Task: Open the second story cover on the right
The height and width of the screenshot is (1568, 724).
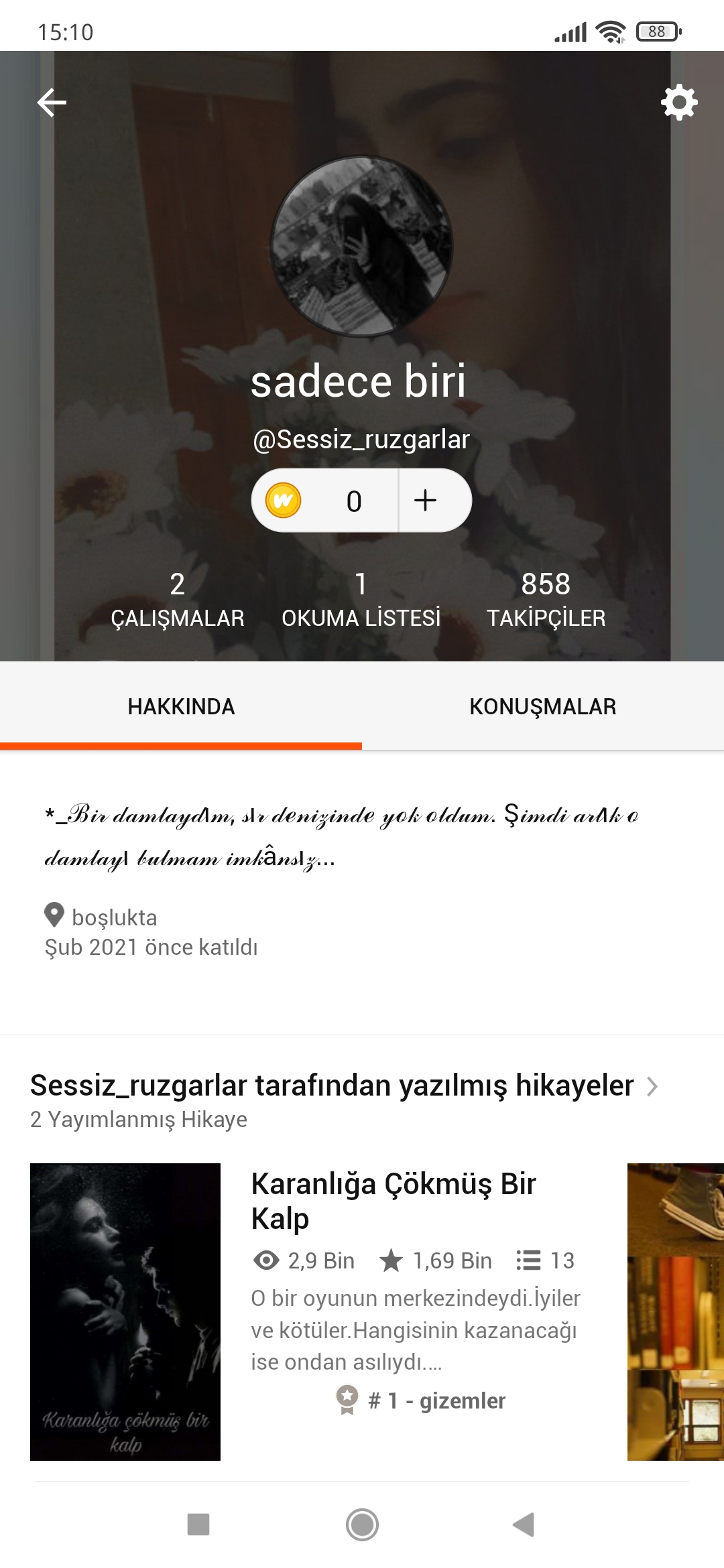Action: [x=676, y=1312]
